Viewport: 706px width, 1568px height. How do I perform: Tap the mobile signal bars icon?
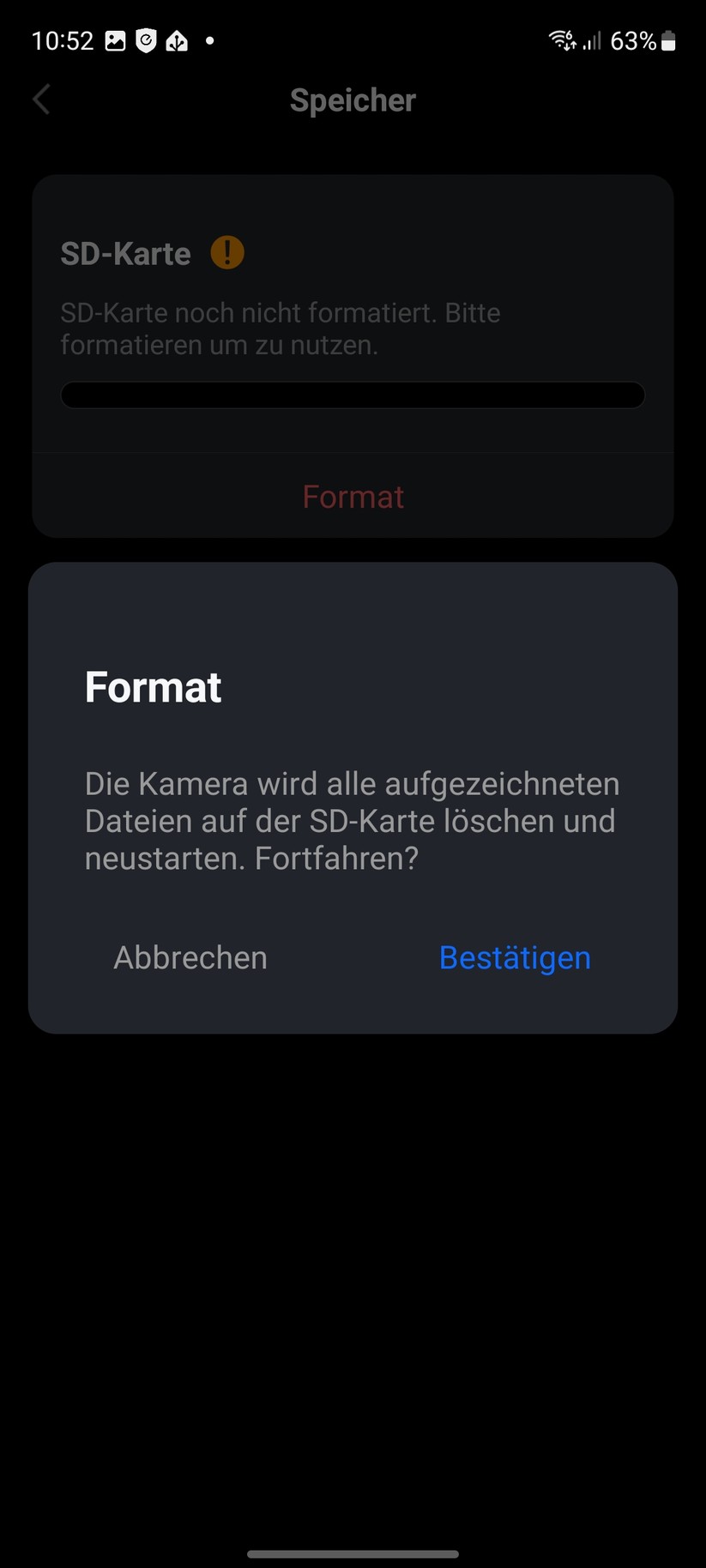click(x=593, y=40)
